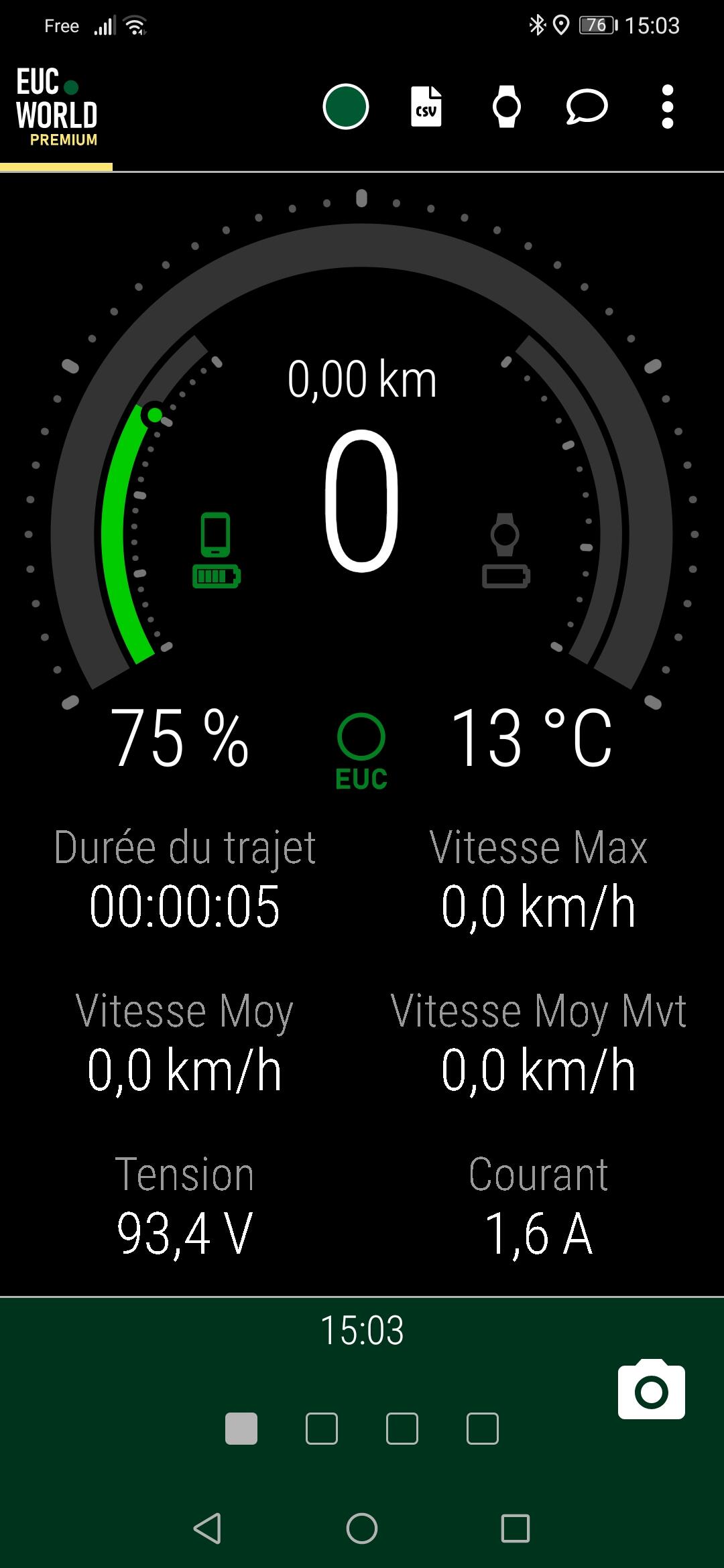Open the chat bubble icon
The width and height of the screenshot is (724, 1568).
[x=587, y=107]
